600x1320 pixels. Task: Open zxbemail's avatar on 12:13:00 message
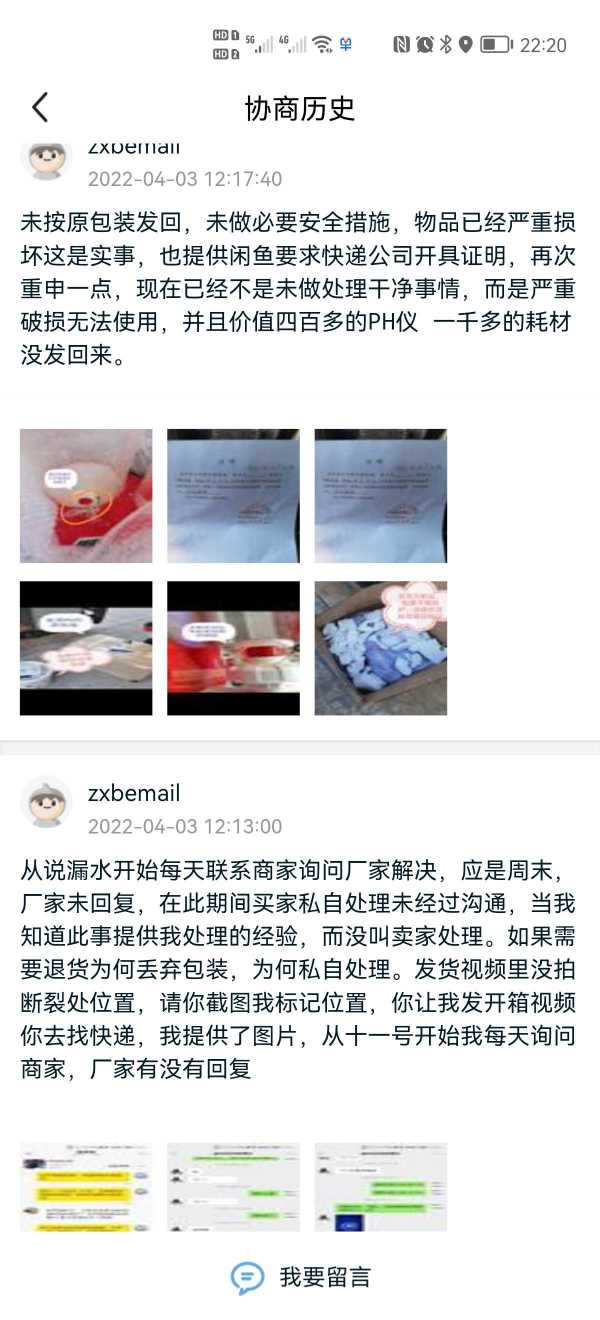coord(46,803)
